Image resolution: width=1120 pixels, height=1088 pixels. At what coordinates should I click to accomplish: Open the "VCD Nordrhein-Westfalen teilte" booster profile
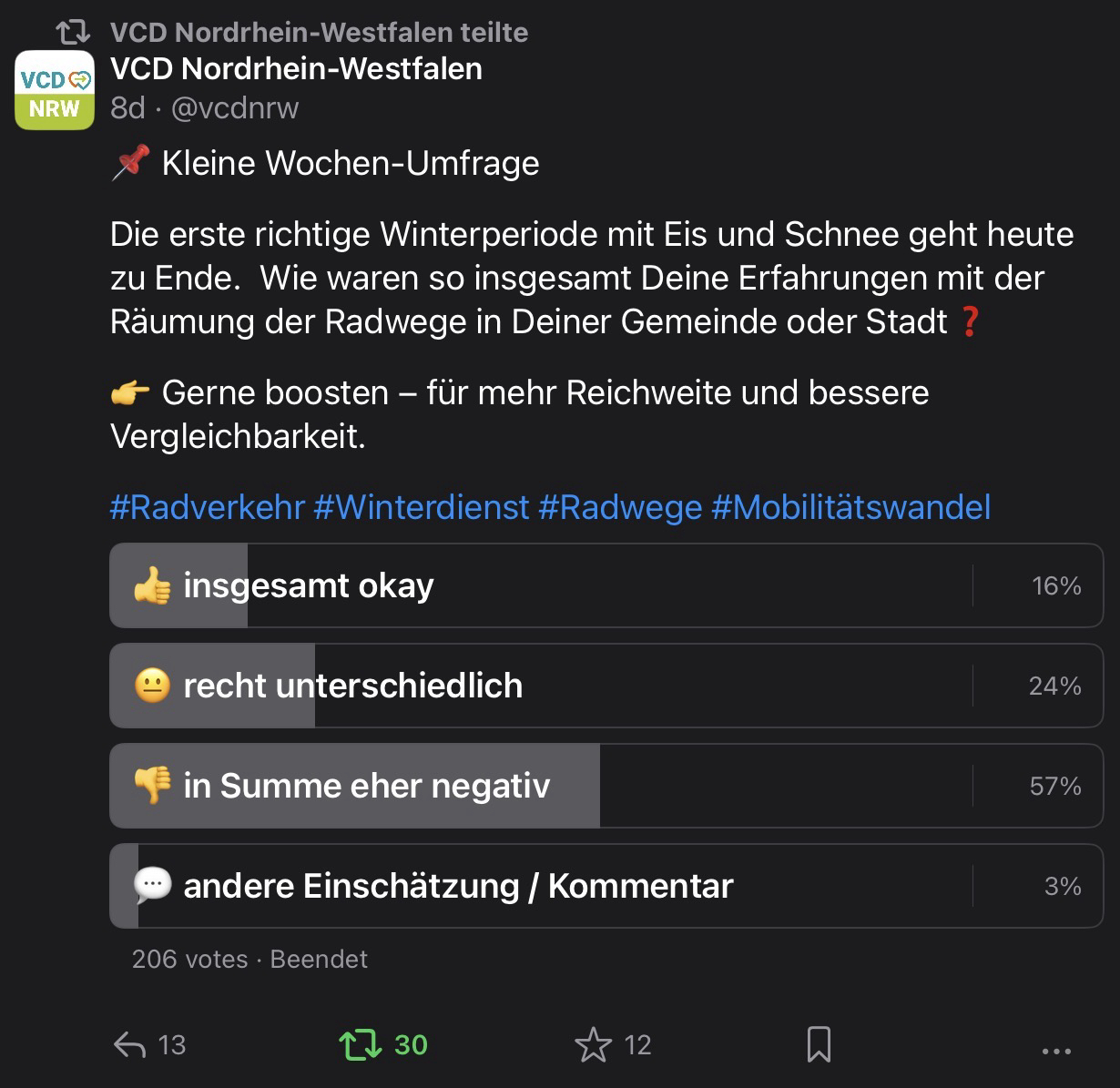click(x=319, y=32)
